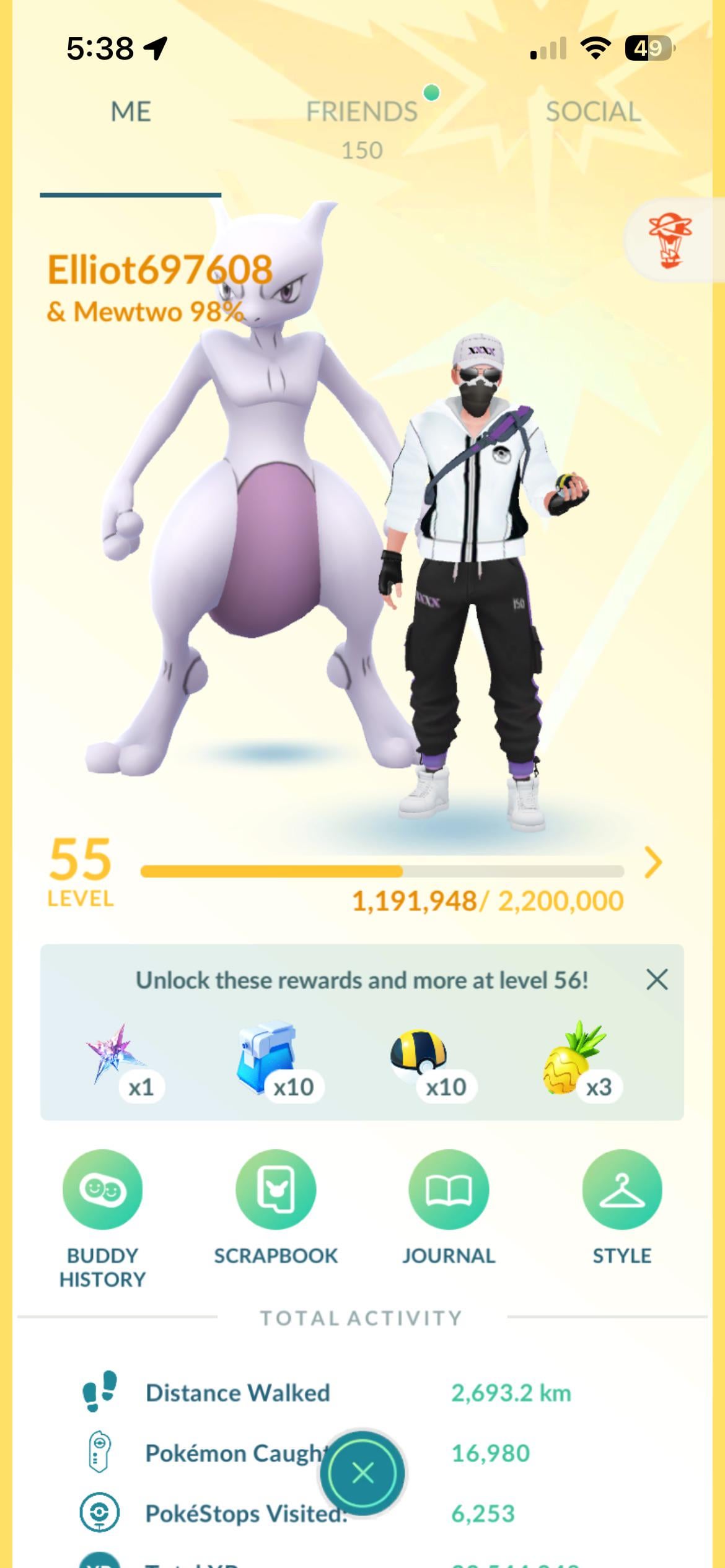Open Buddy History

[x=102, y=1190]
